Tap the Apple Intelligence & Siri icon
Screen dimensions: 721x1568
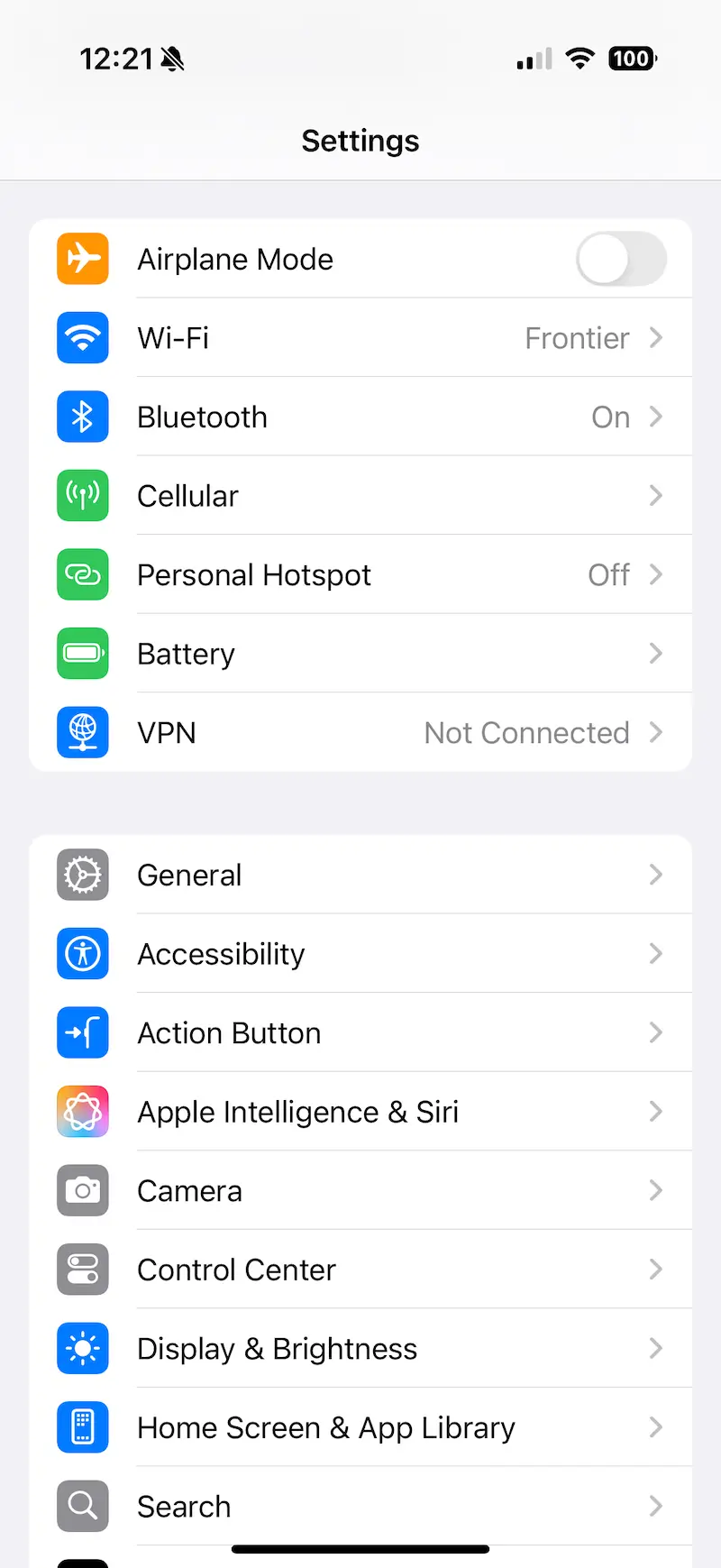(82, 1112)
